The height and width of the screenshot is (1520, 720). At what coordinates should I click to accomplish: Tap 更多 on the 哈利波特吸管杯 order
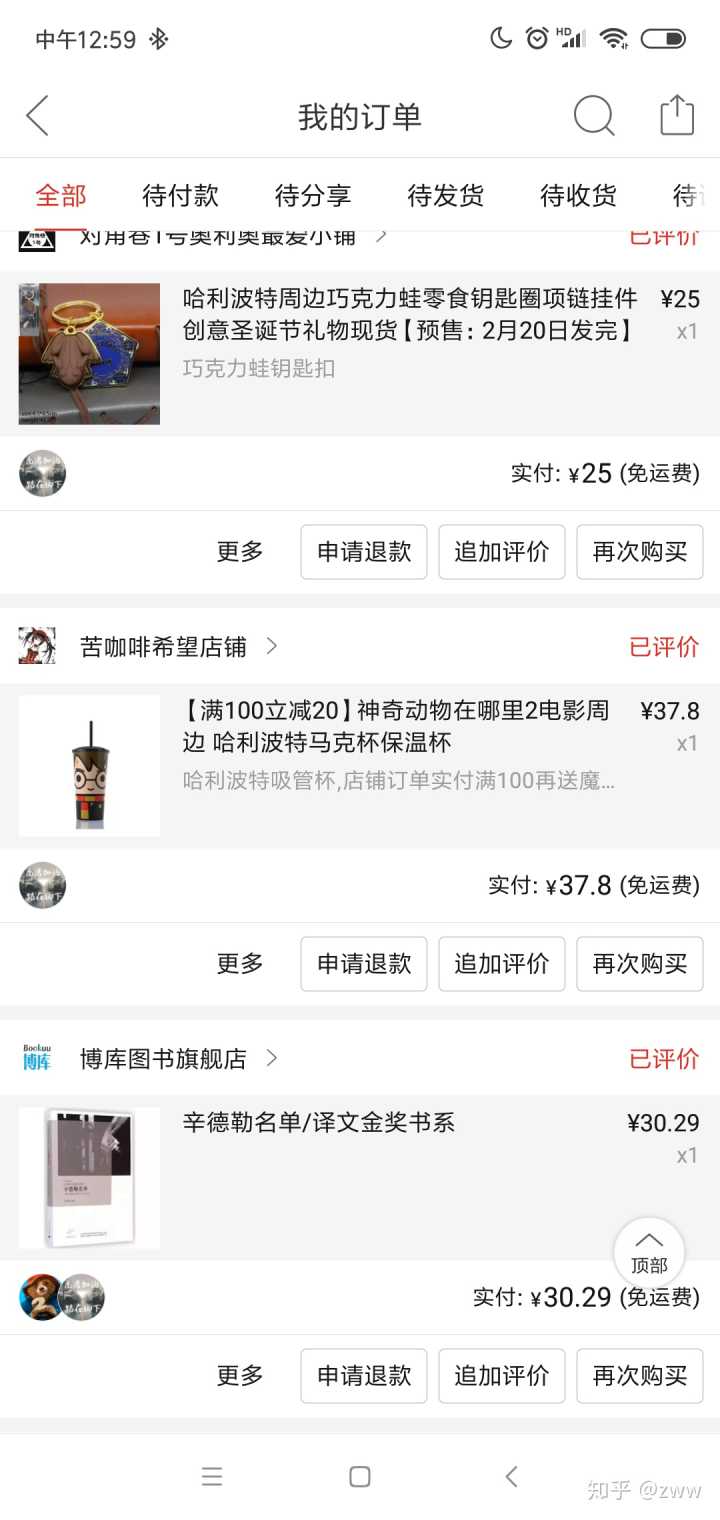point(240,964)
